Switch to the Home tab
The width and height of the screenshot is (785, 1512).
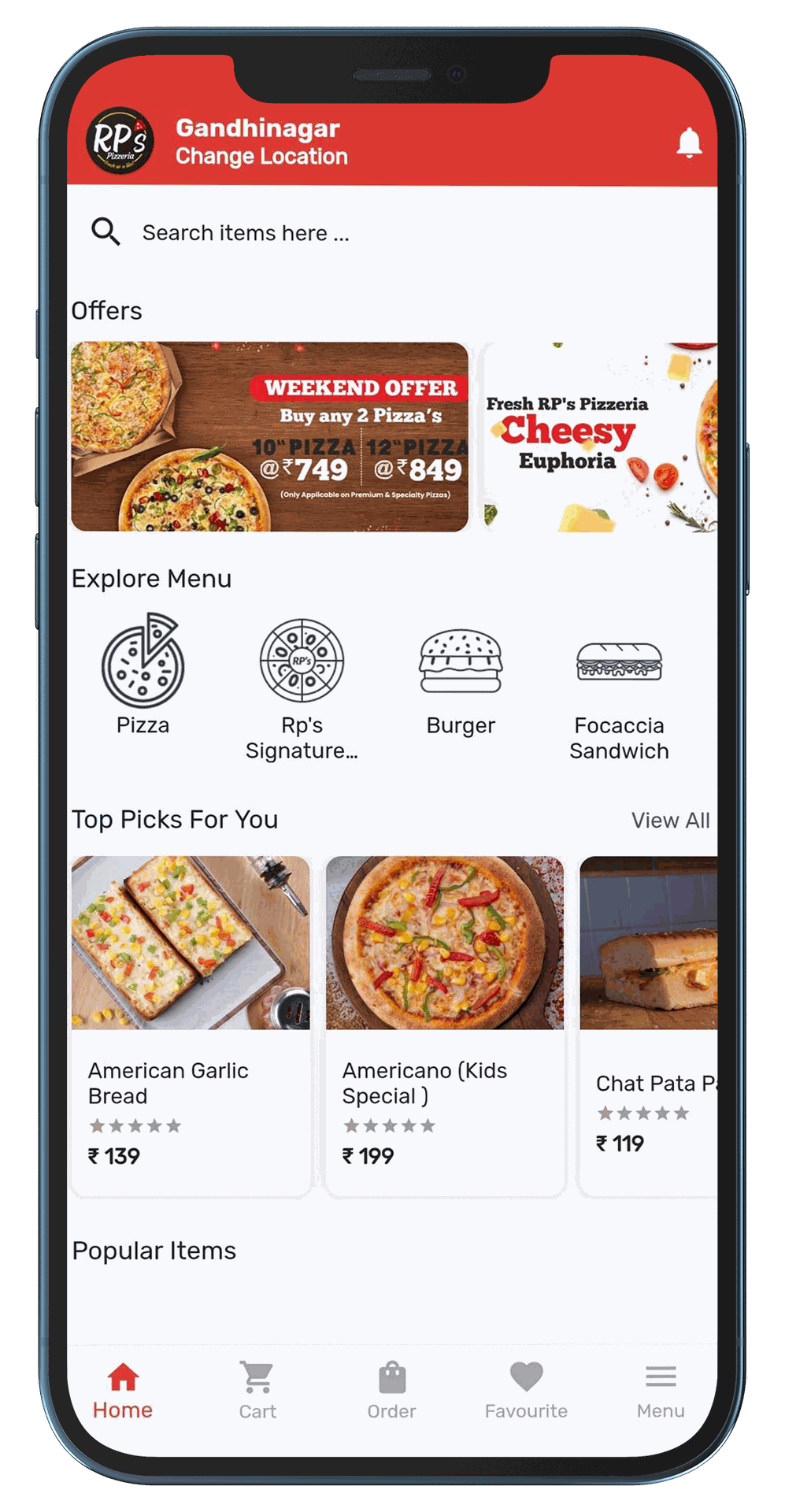(x=123, y=1392)
